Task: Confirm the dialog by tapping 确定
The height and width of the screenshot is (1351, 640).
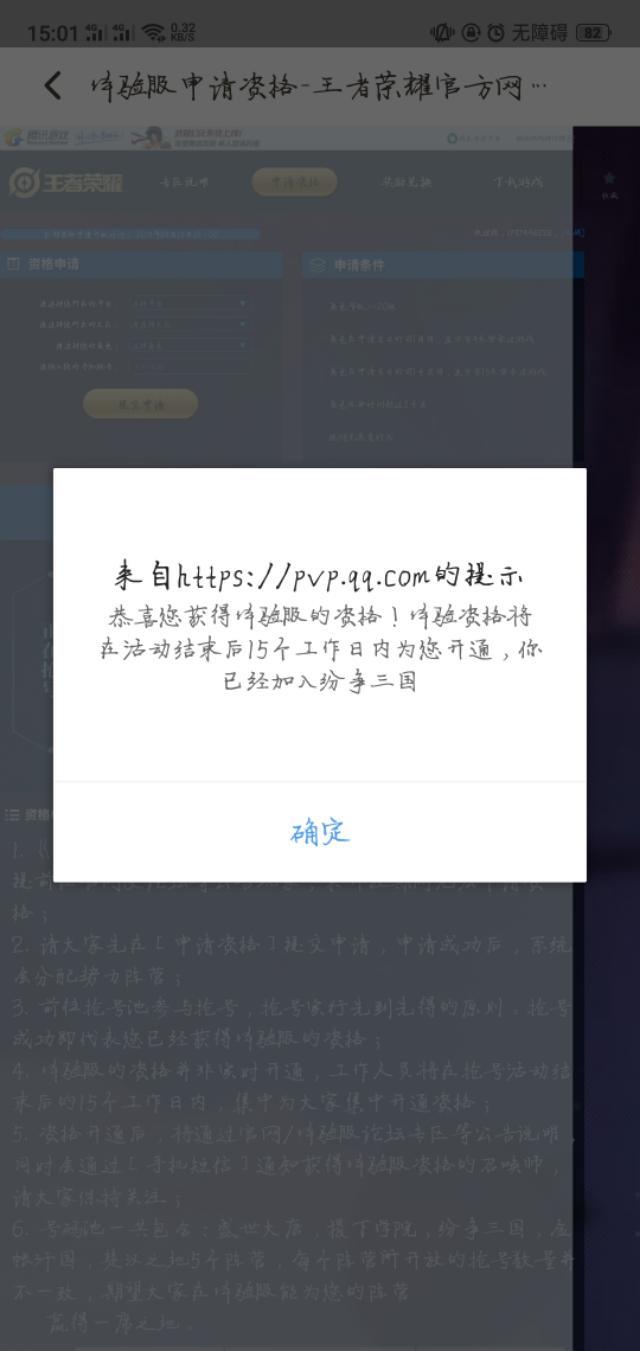Action: pos(320,832)
